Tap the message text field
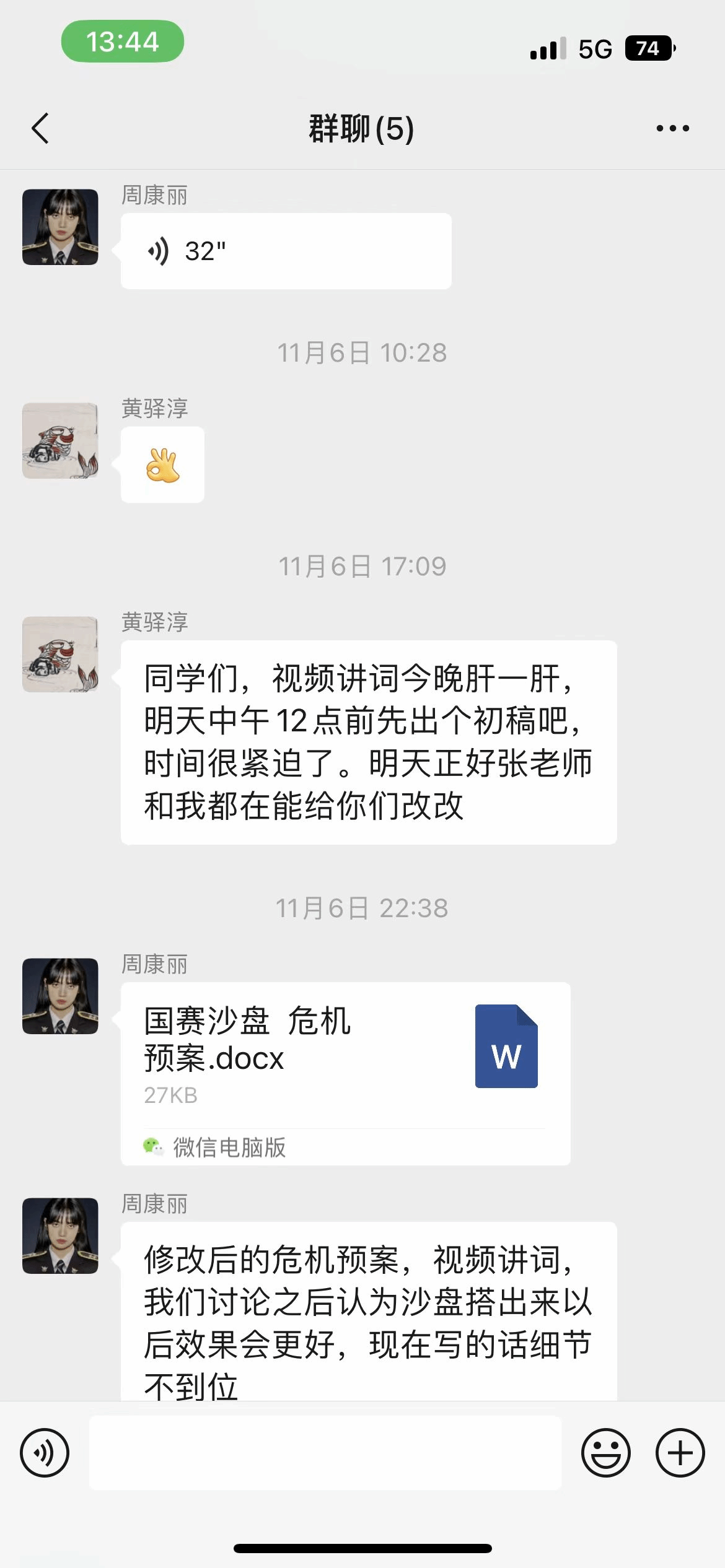725x1568 pixels. point(325,1452)
